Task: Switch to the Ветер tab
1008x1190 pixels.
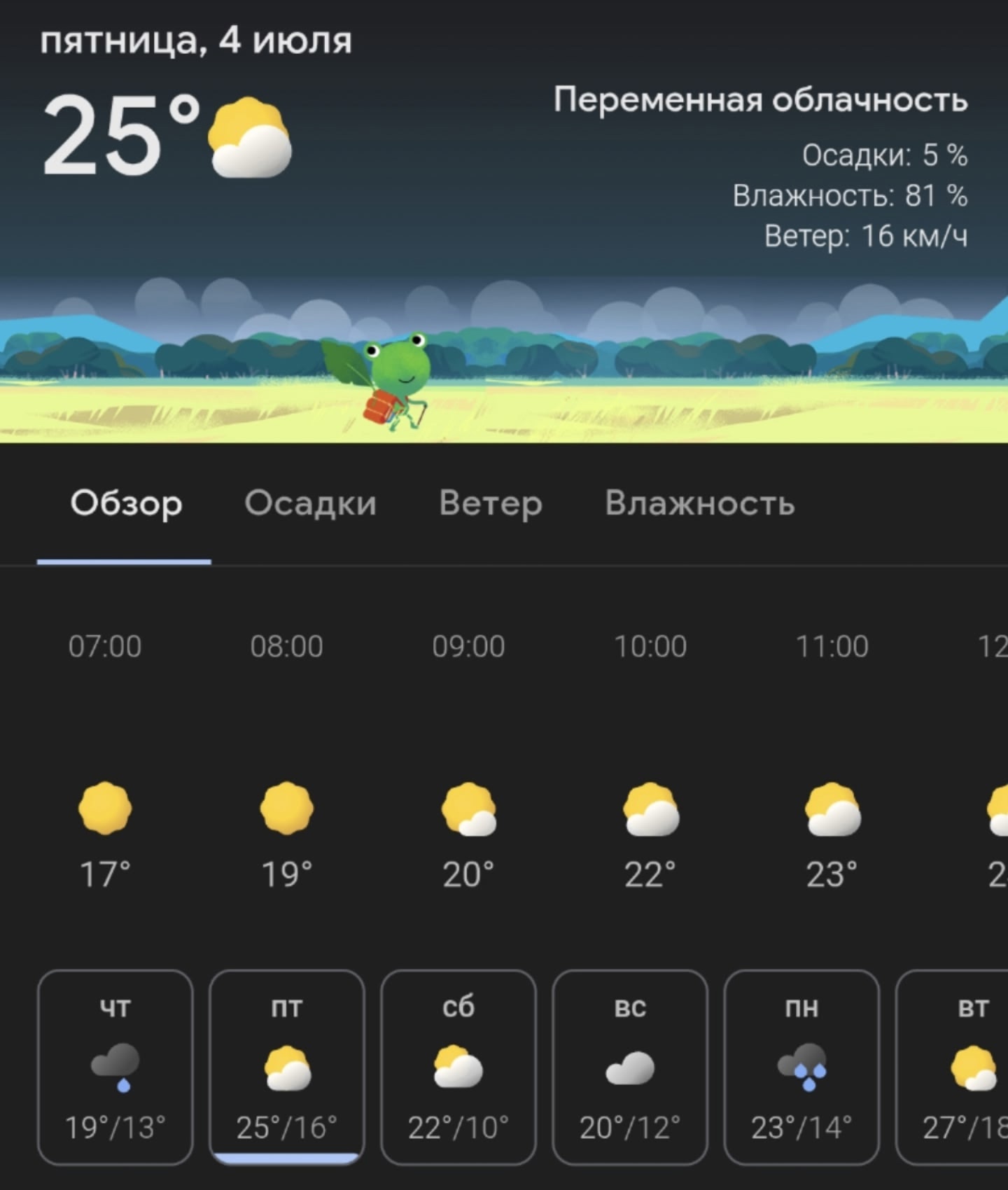Action: pyautogui.click(x=490, y=504)
